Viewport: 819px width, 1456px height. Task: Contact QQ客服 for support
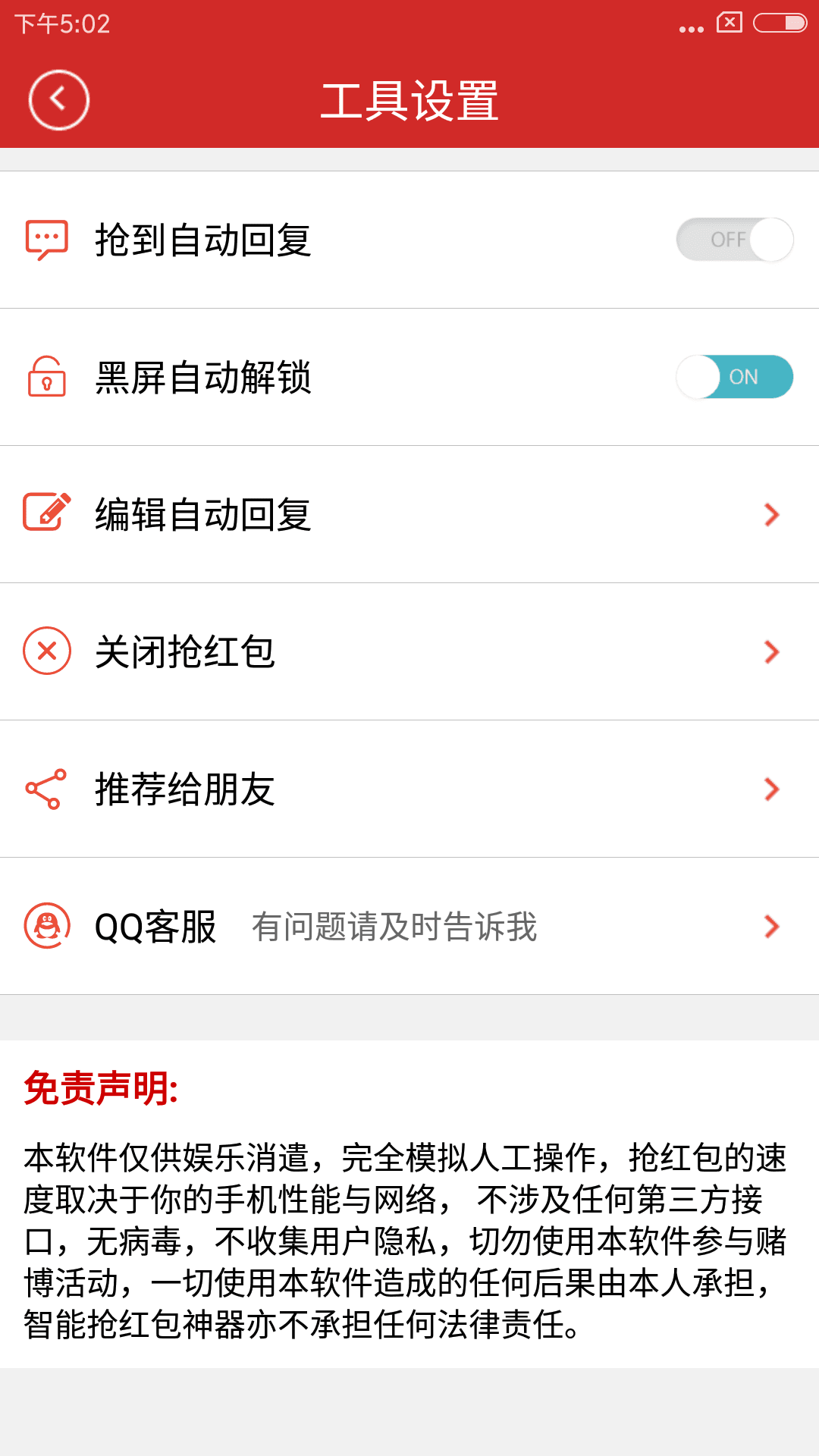pos(409,926)
